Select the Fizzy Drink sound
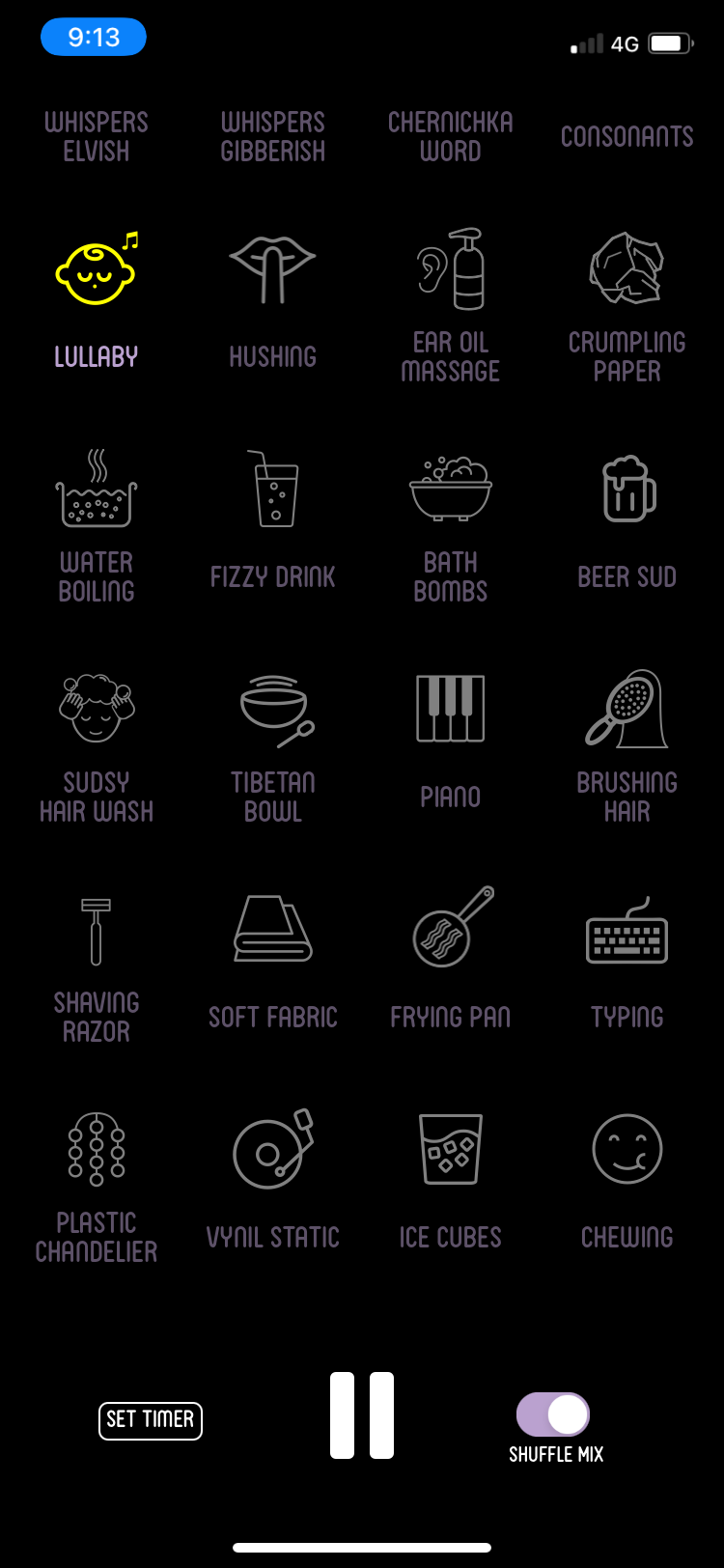 point(272,490)
